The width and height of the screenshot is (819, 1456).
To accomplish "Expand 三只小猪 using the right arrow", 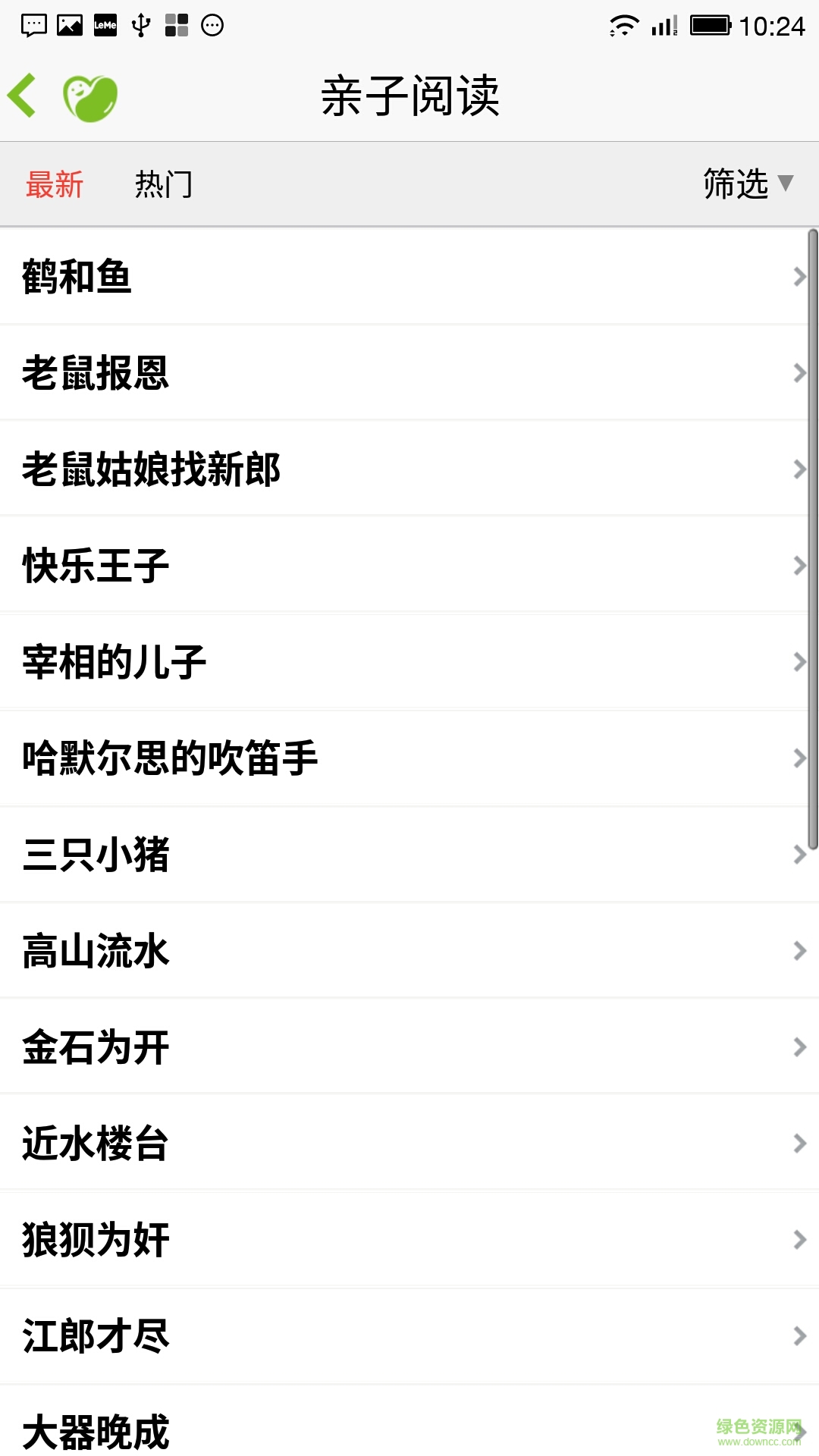I will [799, 855].
